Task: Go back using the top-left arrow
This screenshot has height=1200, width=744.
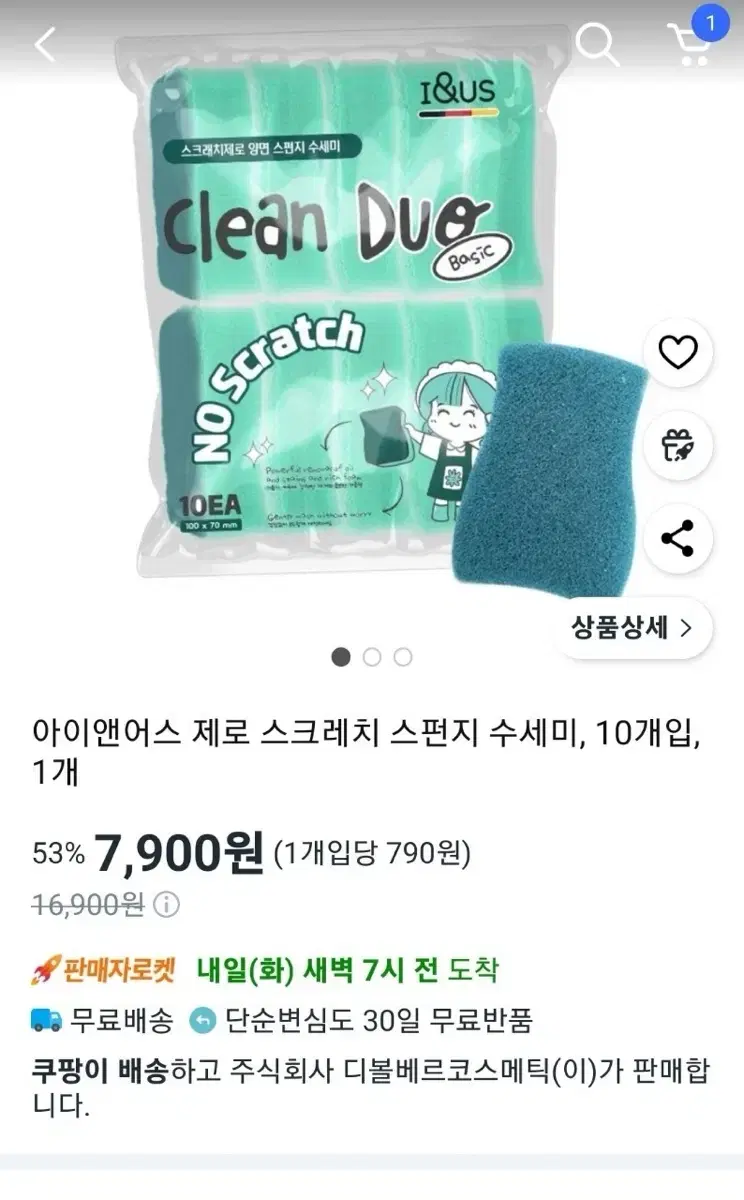Action: point(45,44)
